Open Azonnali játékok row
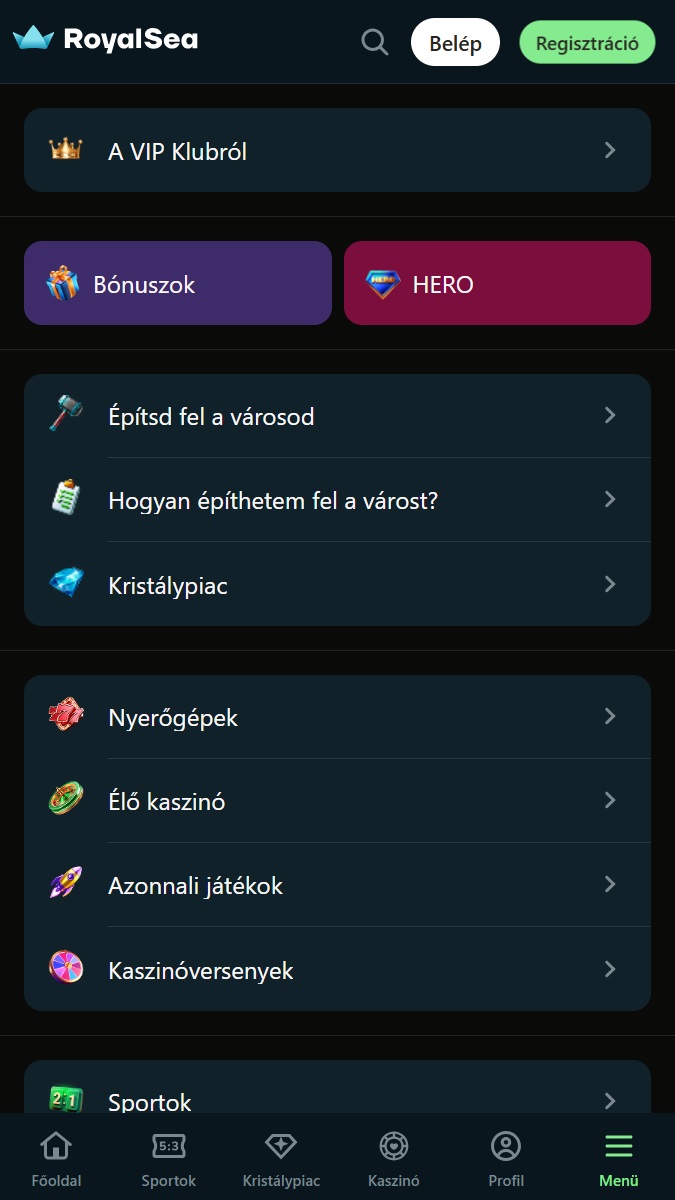Viewport: 675px width, 1200px height. point(337,885)
